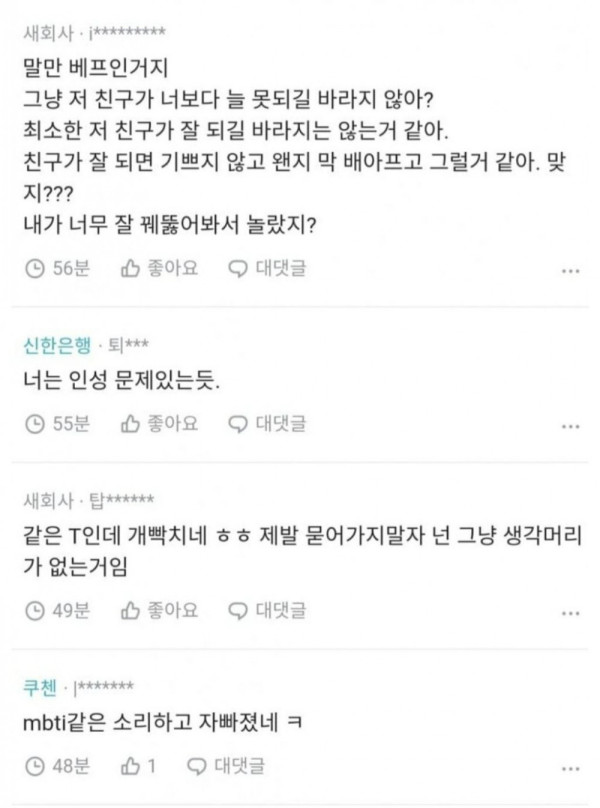Open 신한은행 company name link
Viewport: 600px width, 808px height.
click(x=56, y=345)
